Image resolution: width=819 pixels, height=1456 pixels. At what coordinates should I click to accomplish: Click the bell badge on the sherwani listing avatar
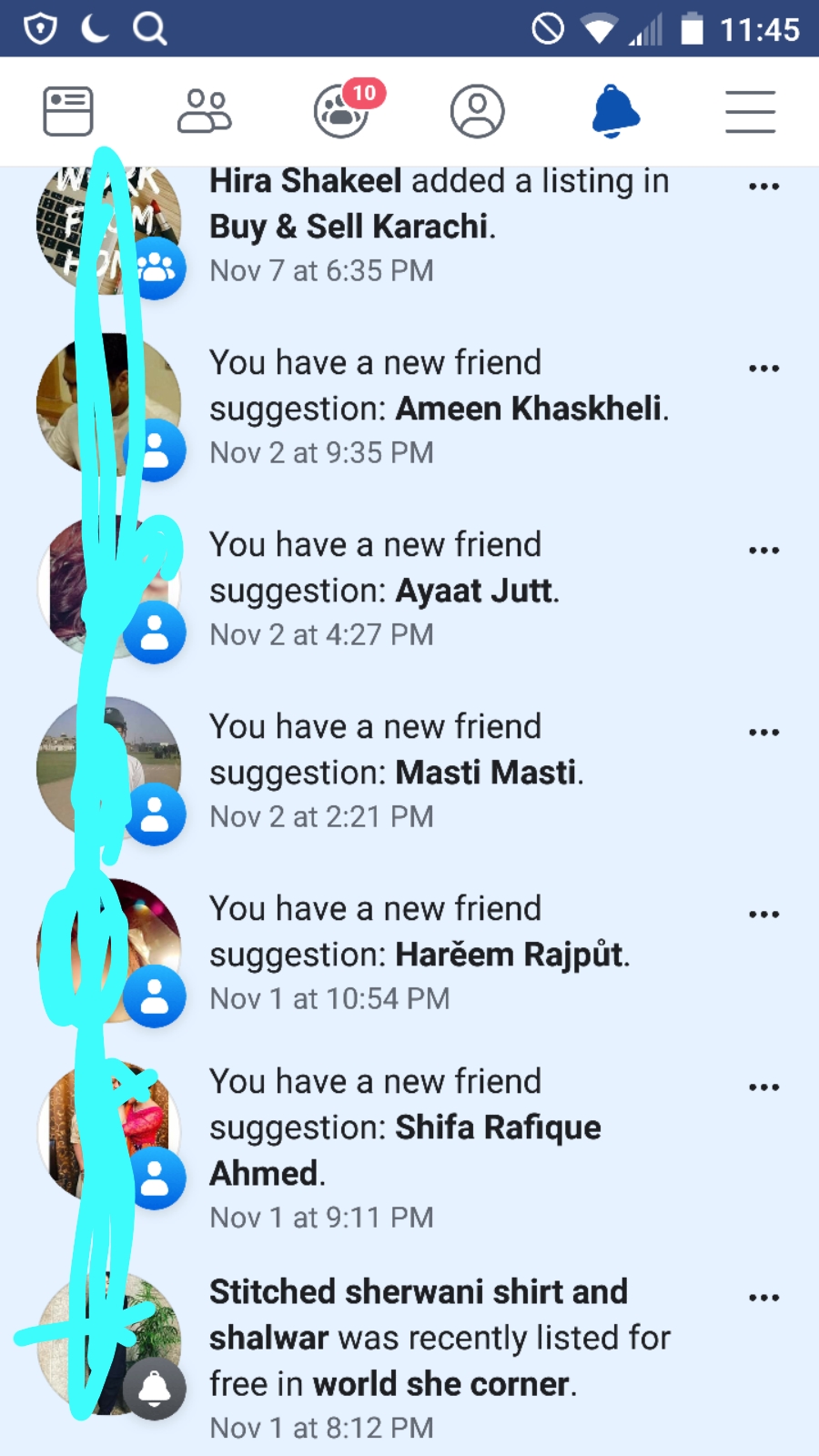(x=156, y=1388)
